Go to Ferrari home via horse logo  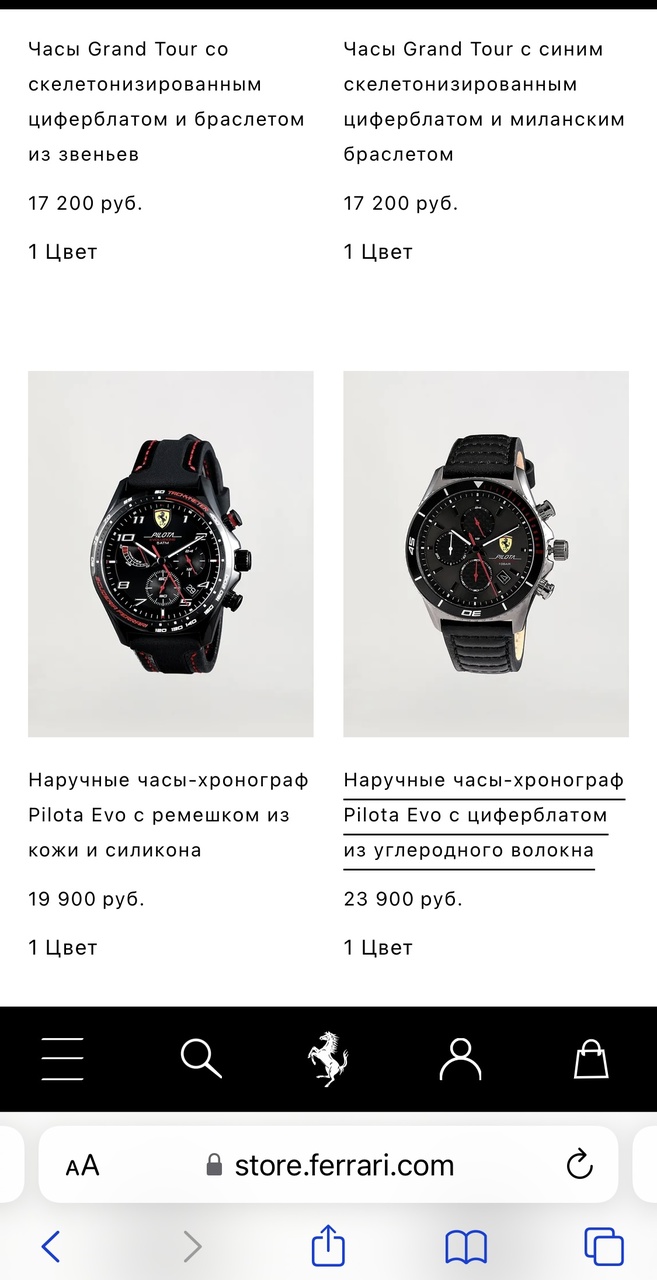[328, 1058]
